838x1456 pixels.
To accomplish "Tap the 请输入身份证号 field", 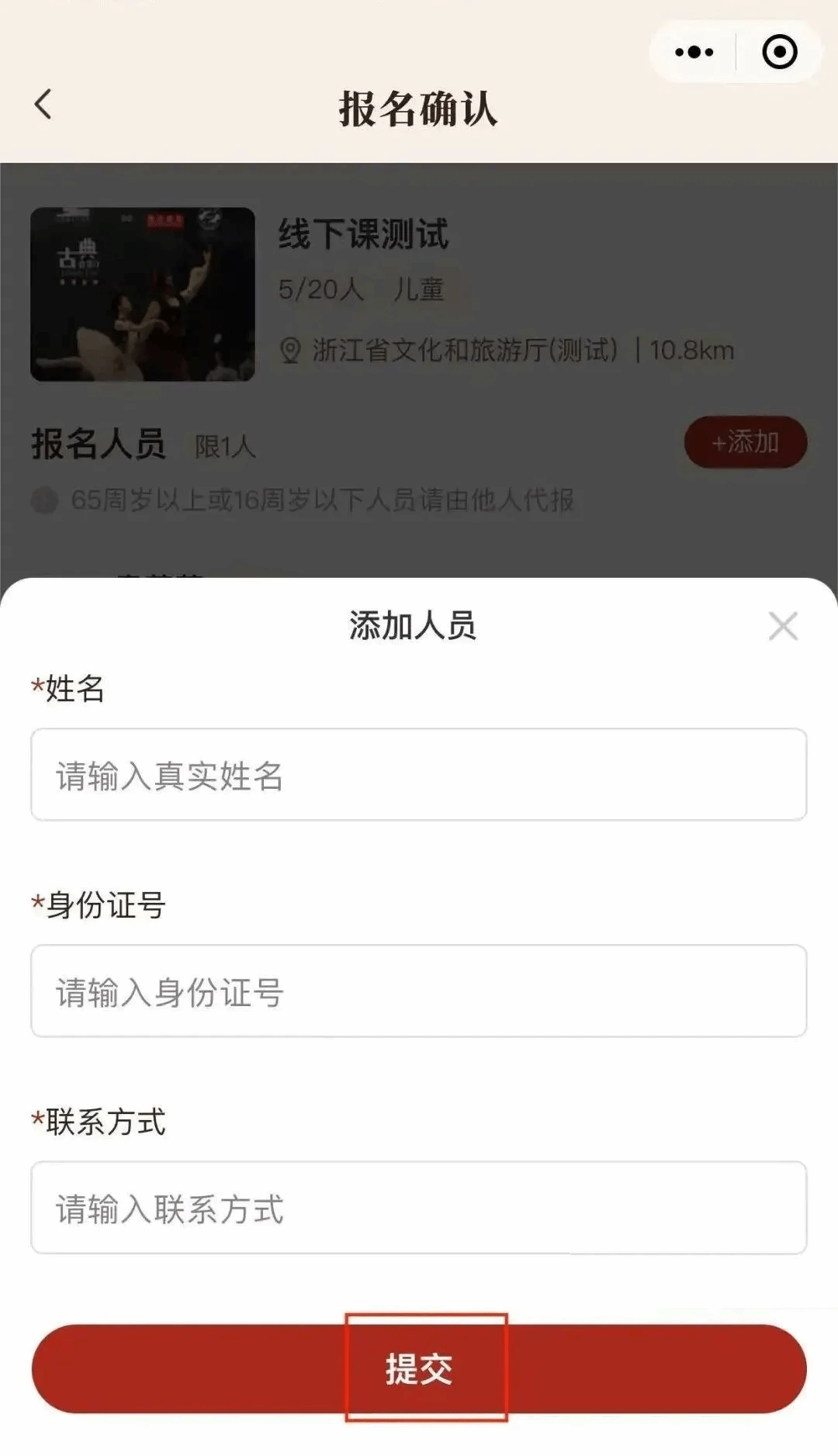I will (x=419, y=991).
